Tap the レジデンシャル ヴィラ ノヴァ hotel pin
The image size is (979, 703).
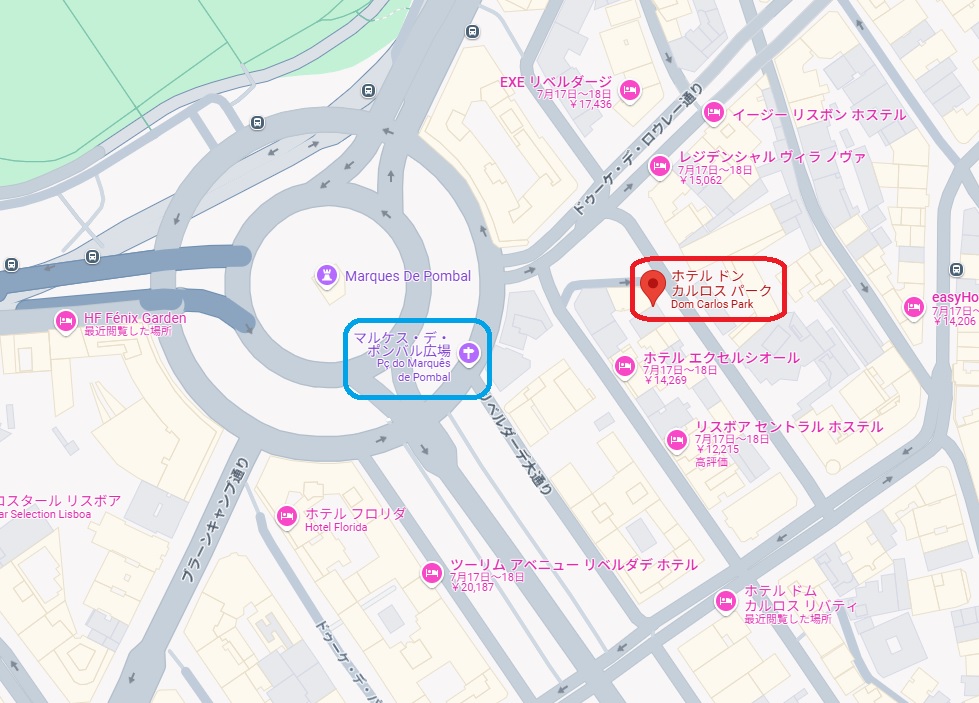point(660,166)
